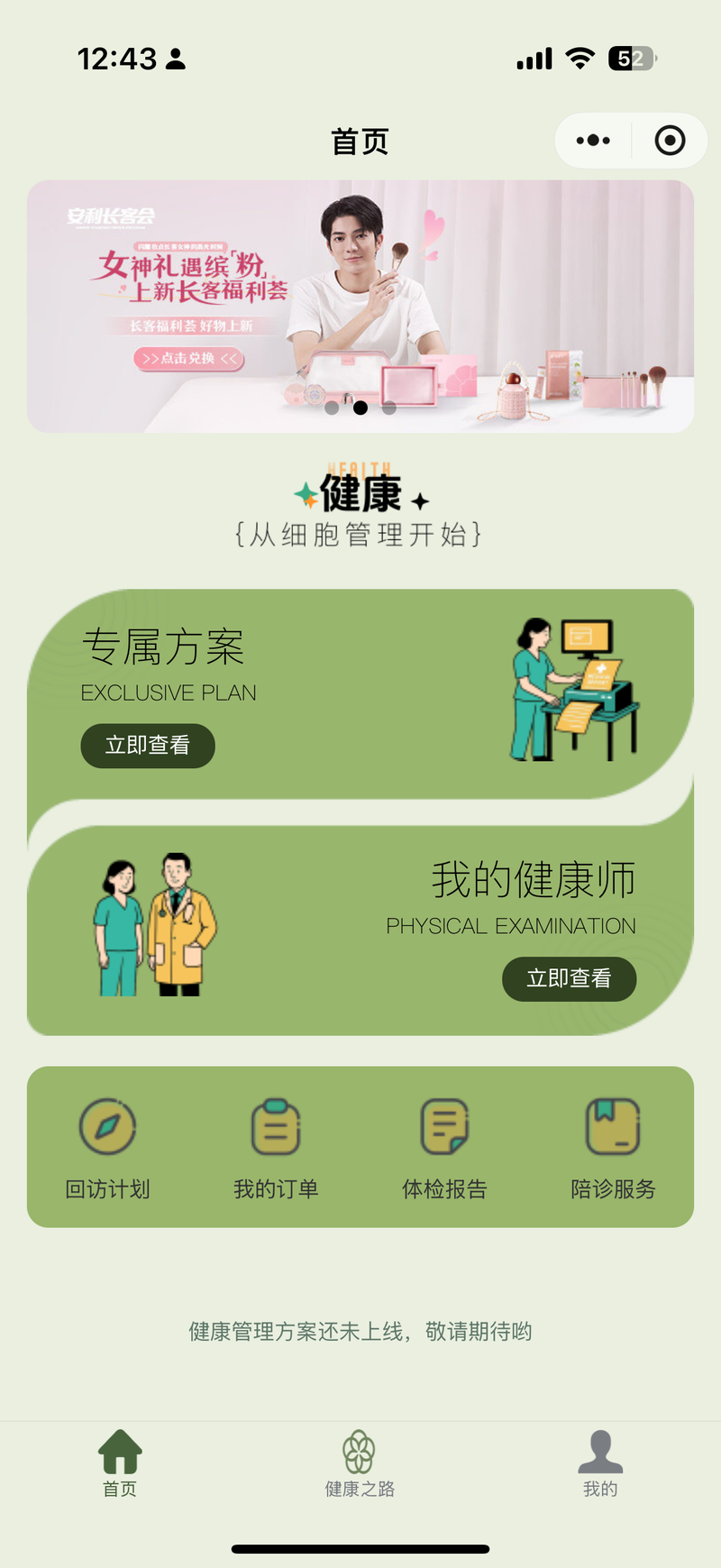Viewport: 721px width, 1568px height.
Task: Switch to the 健康之路 tab
Action: (x=360, y=1463)
